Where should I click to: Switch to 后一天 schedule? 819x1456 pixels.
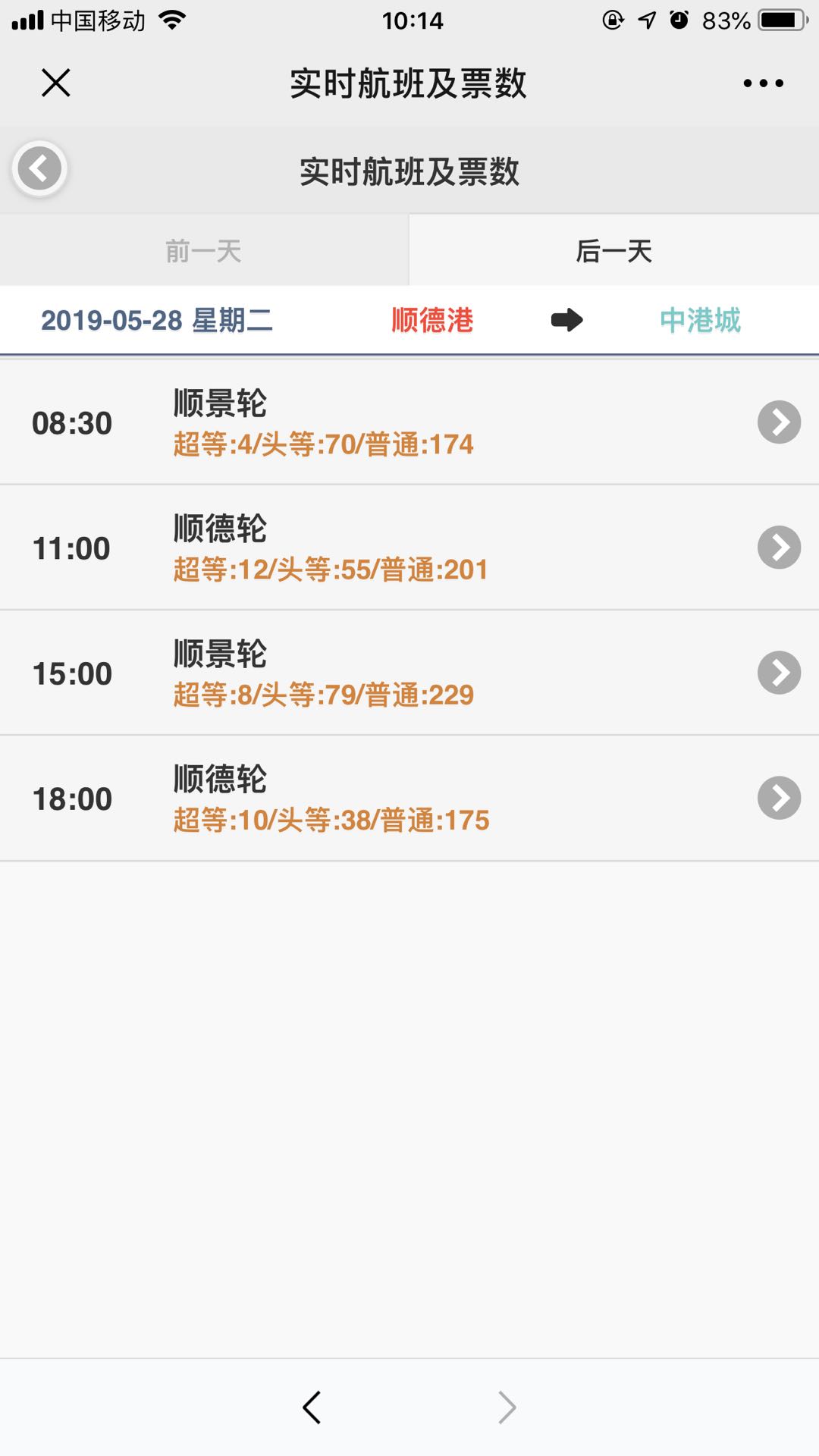613,251
